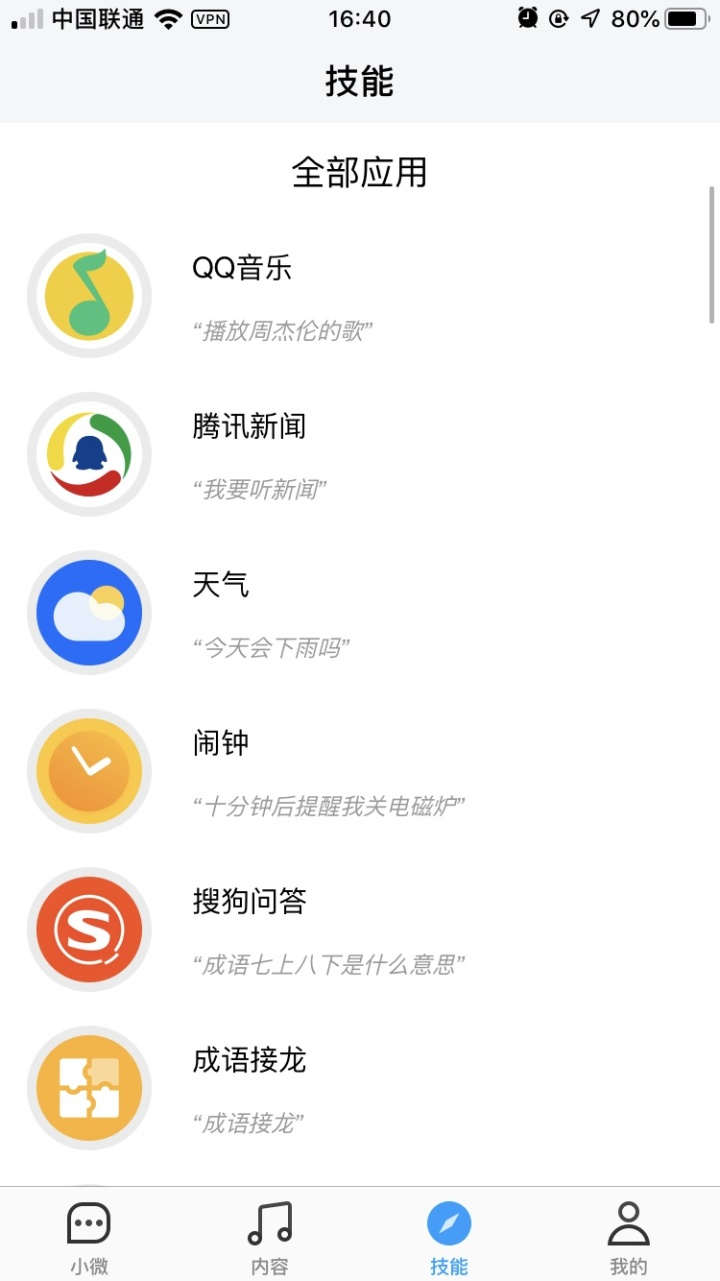This screenshot has height=1281, width=720.
Task: Tap the 搜狗问答 Sogou Q&A icon
Action: 89,929
